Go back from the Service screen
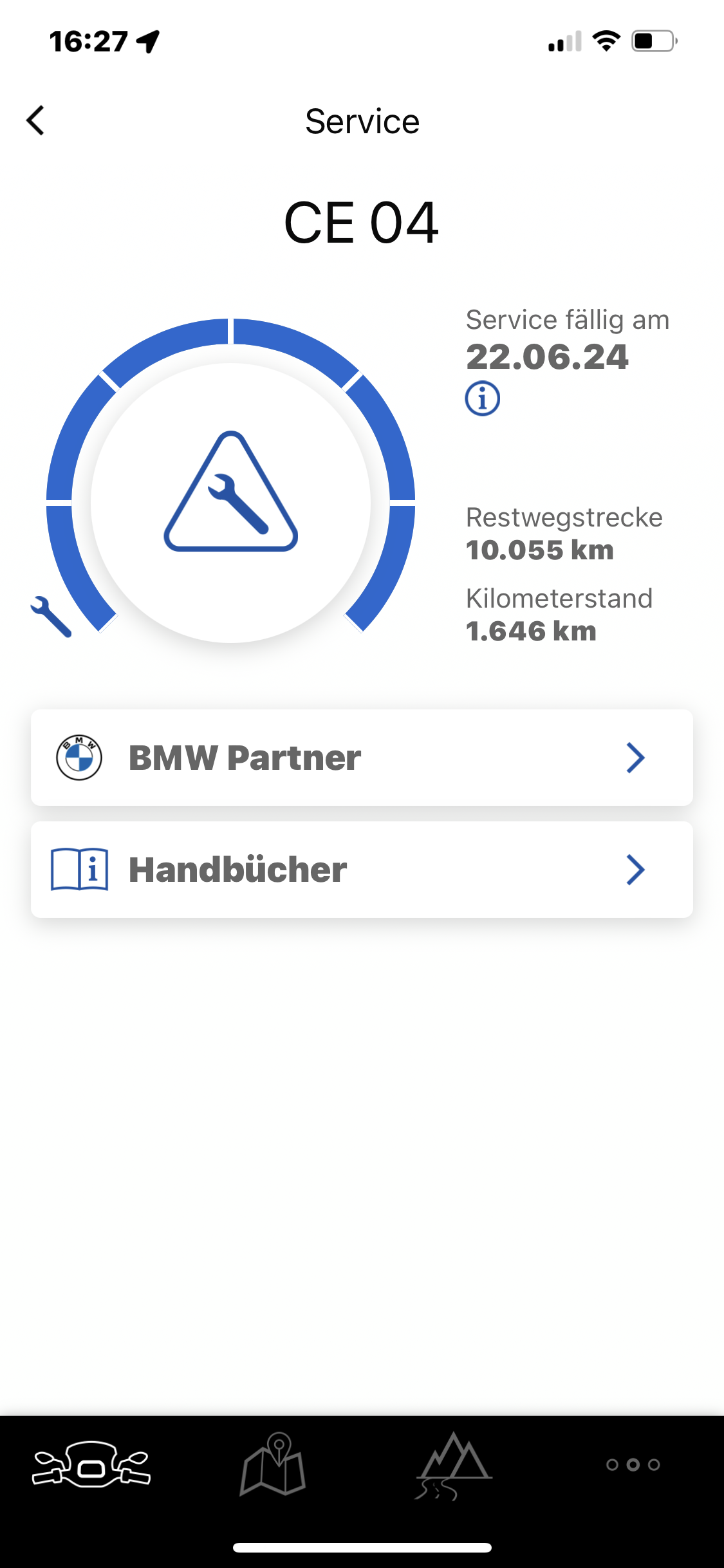This screenshot has width=724, height=1568. (x=36, y=121)
